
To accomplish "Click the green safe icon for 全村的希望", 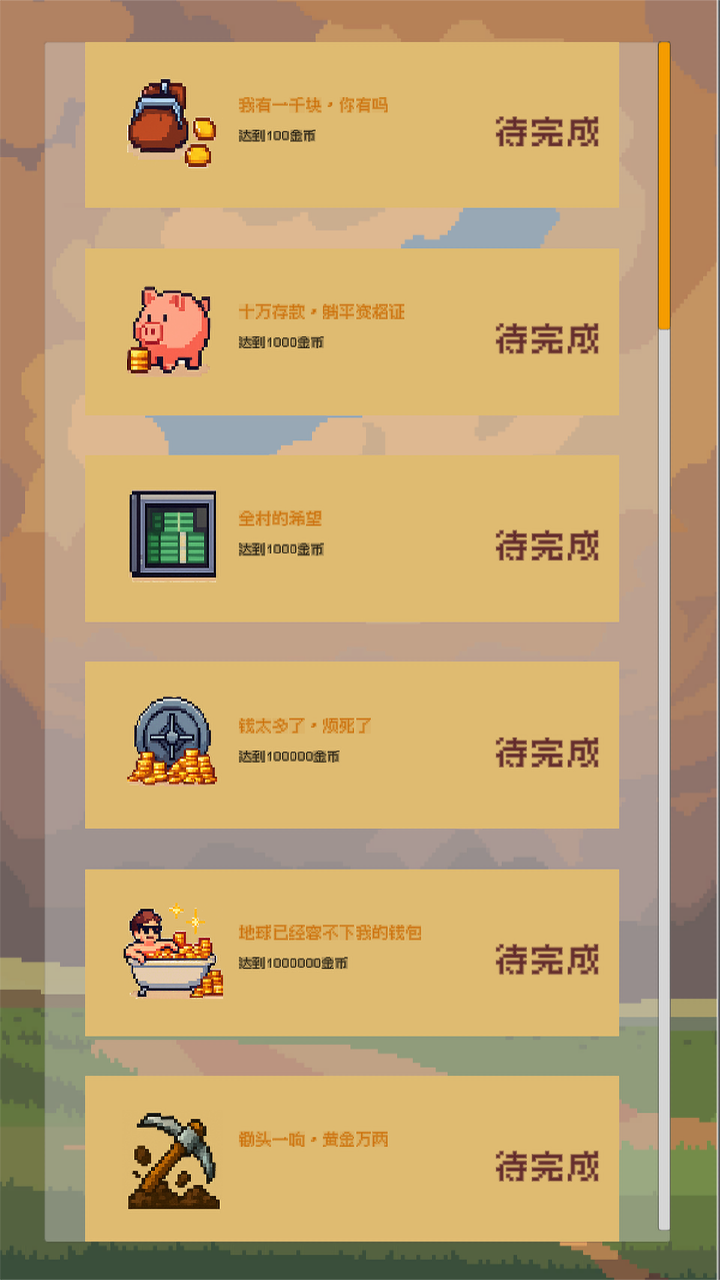I will 172,533.
